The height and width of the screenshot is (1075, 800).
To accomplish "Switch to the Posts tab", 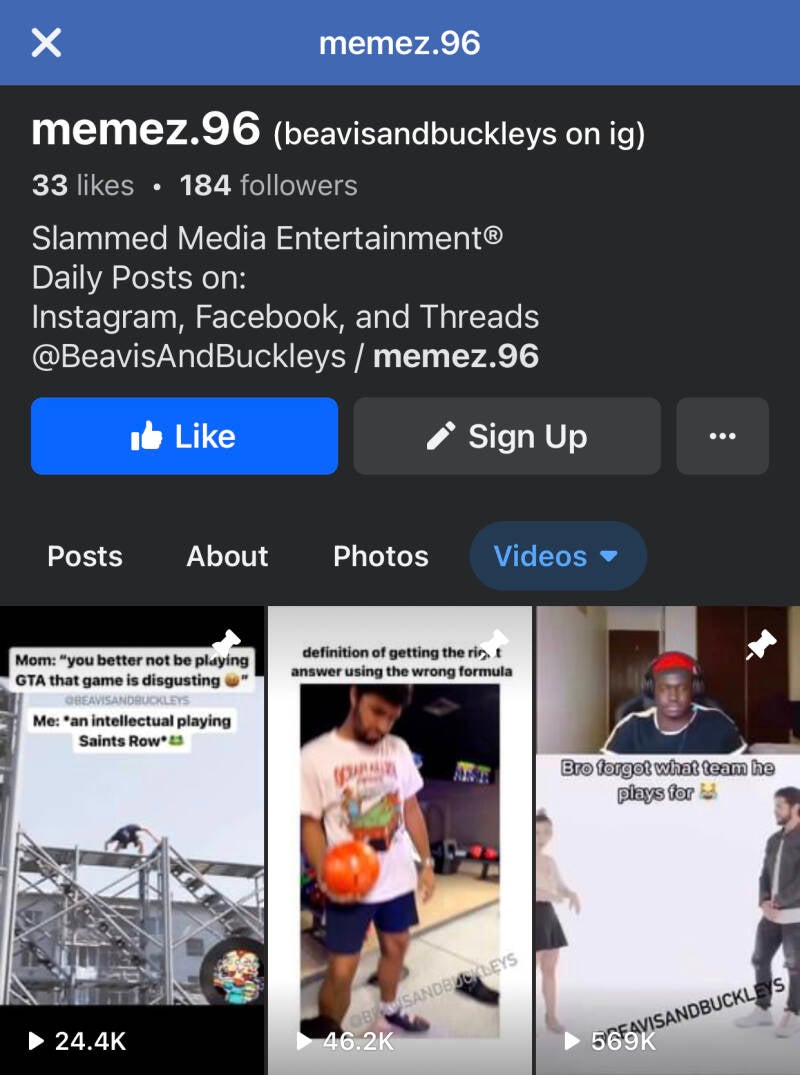I will [x=85, y=556].
